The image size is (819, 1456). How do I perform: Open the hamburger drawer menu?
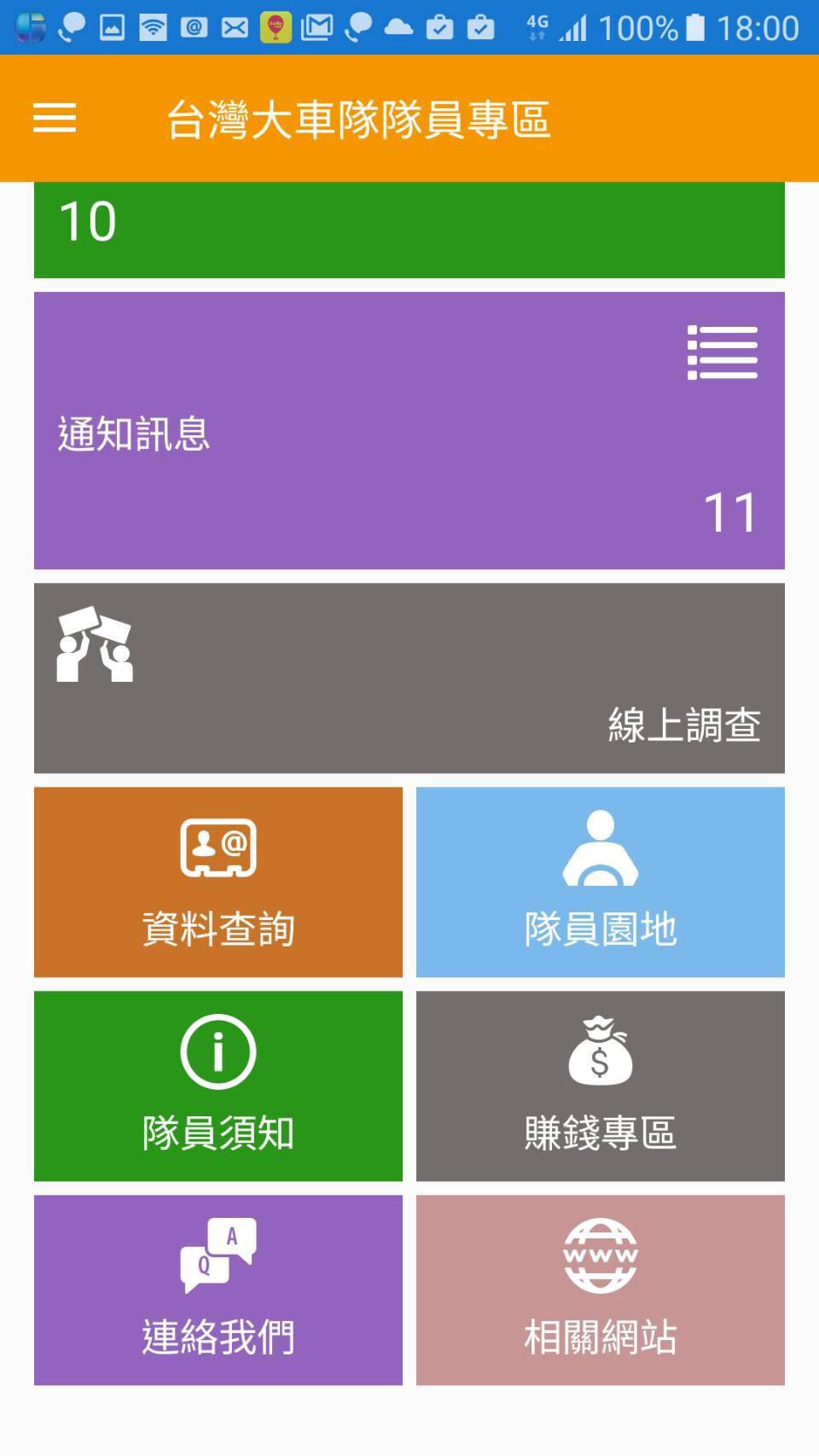point(55,118)
